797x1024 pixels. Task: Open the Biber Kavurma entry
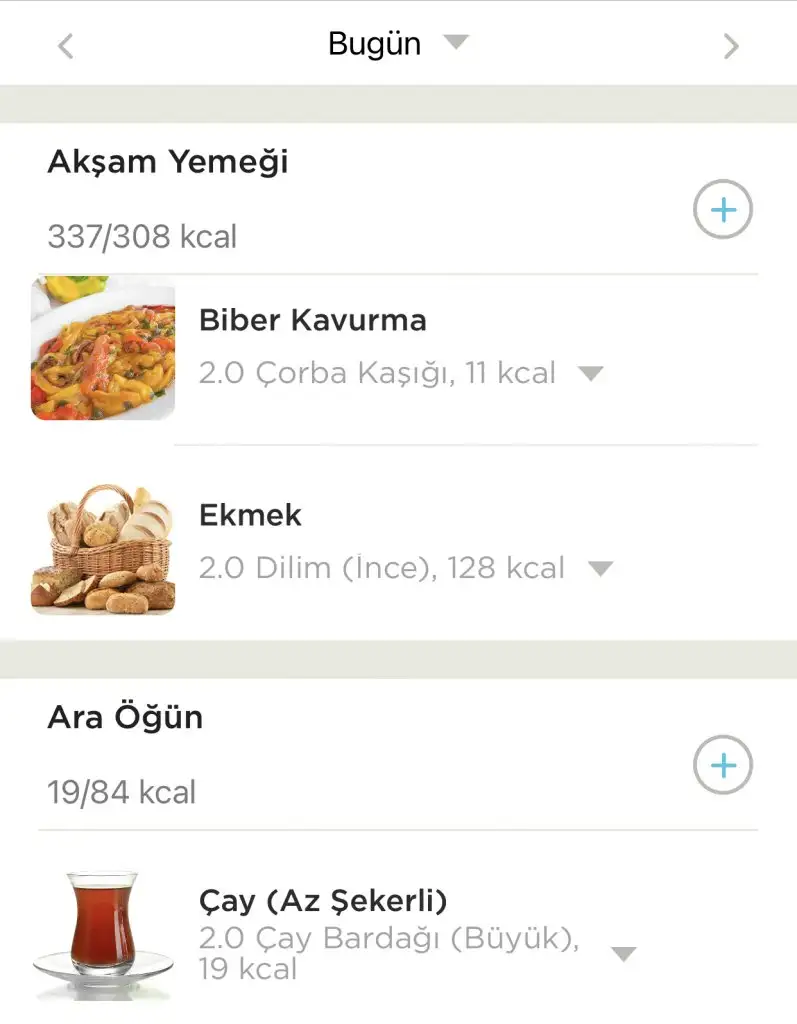coord(312,321)
